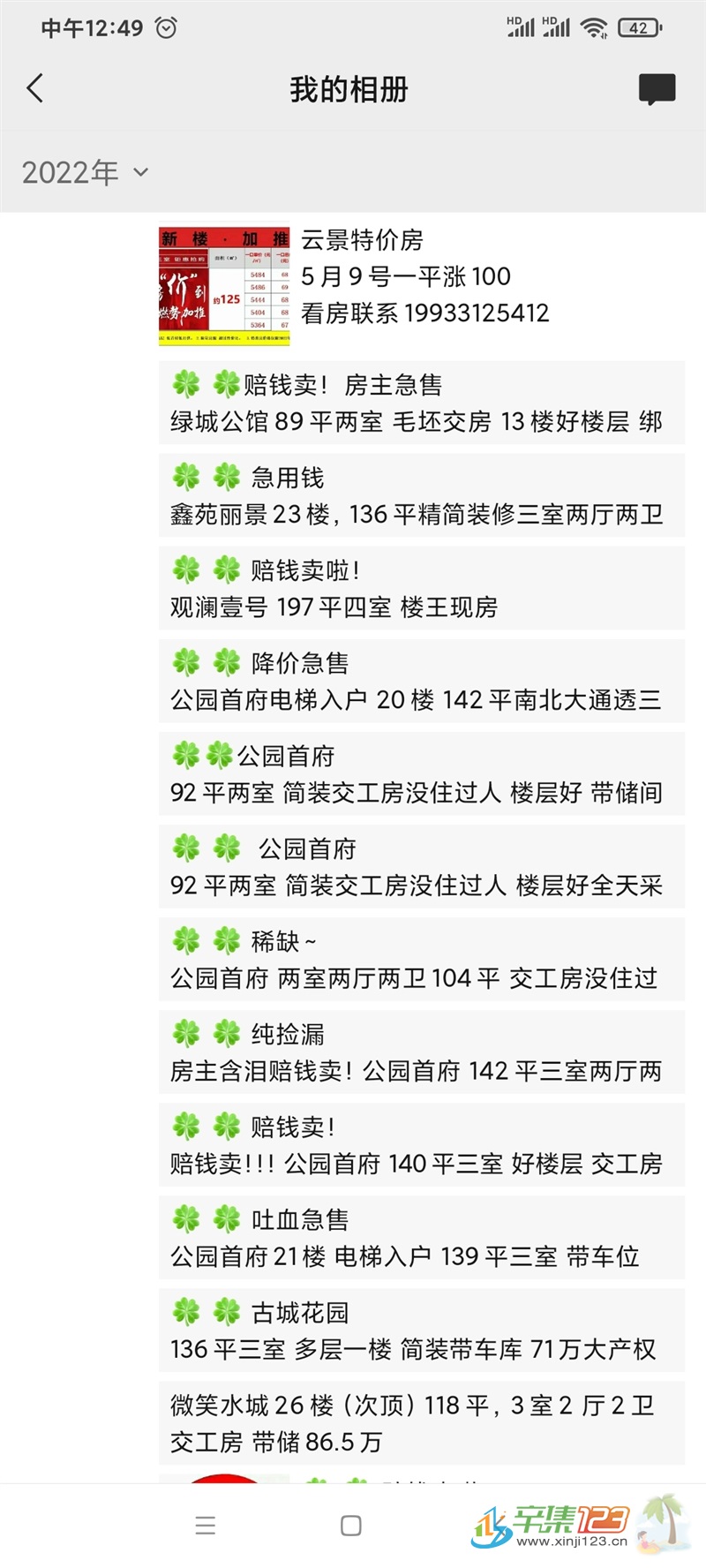The image size is (706, 1568).
Task: Open the 吐血急售 公园首府 21楼 post
Action: click(422, 1237)
